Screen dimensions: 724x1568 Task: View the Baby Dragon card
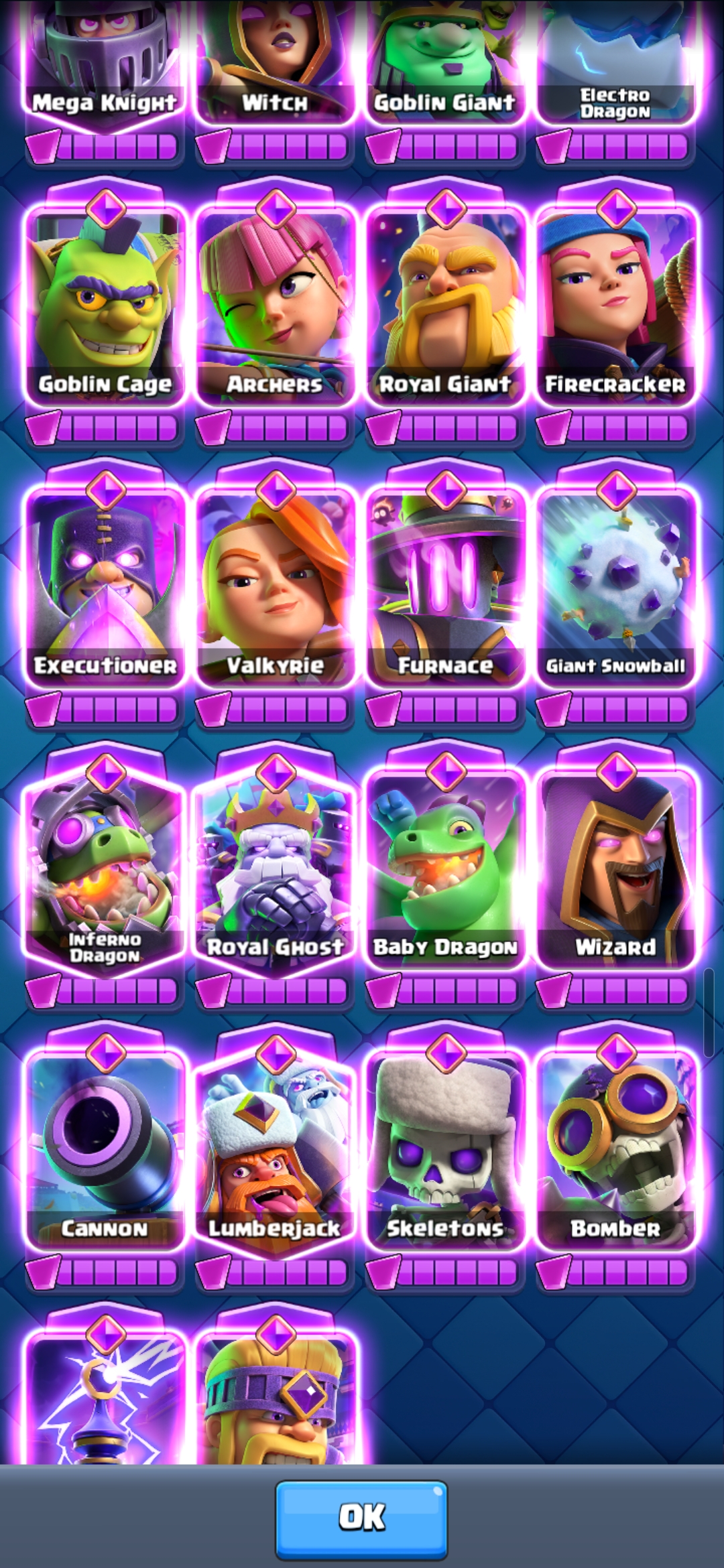coord(445,868)
